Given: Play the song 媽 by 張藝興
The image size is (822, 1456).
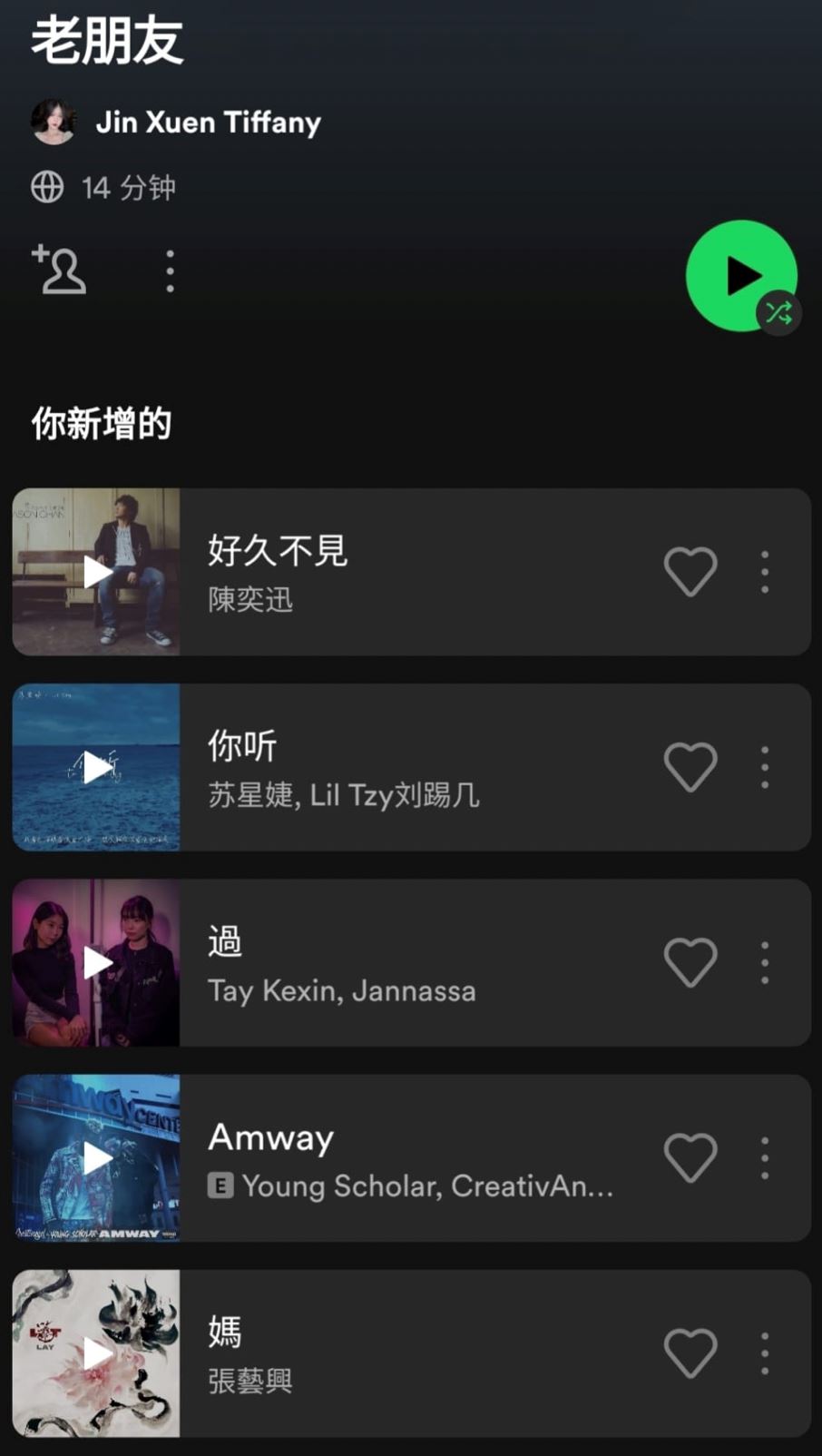Looking at the screenshot, I should [x=96, y=1353].
